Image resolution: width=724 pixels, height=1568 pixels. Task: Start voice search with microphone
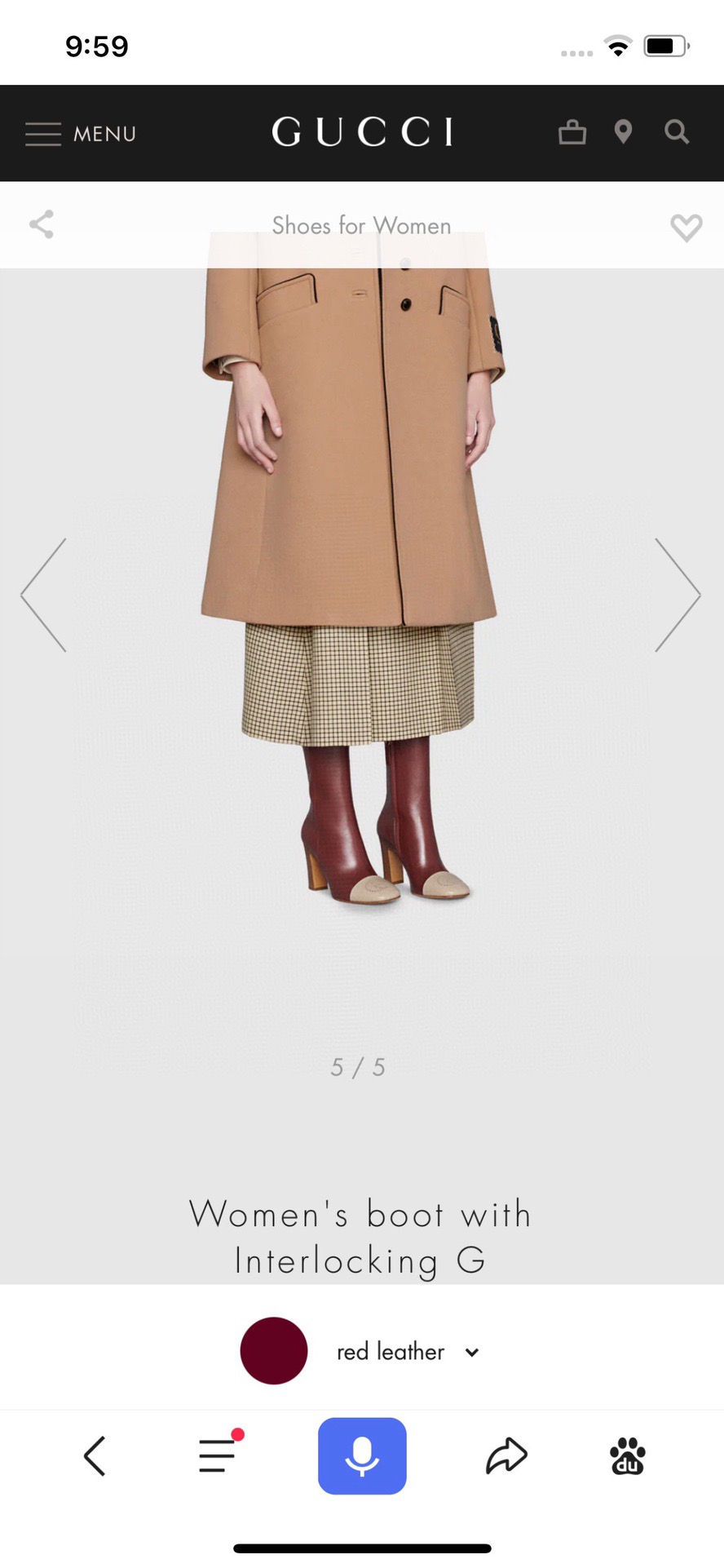[362, 1456]
